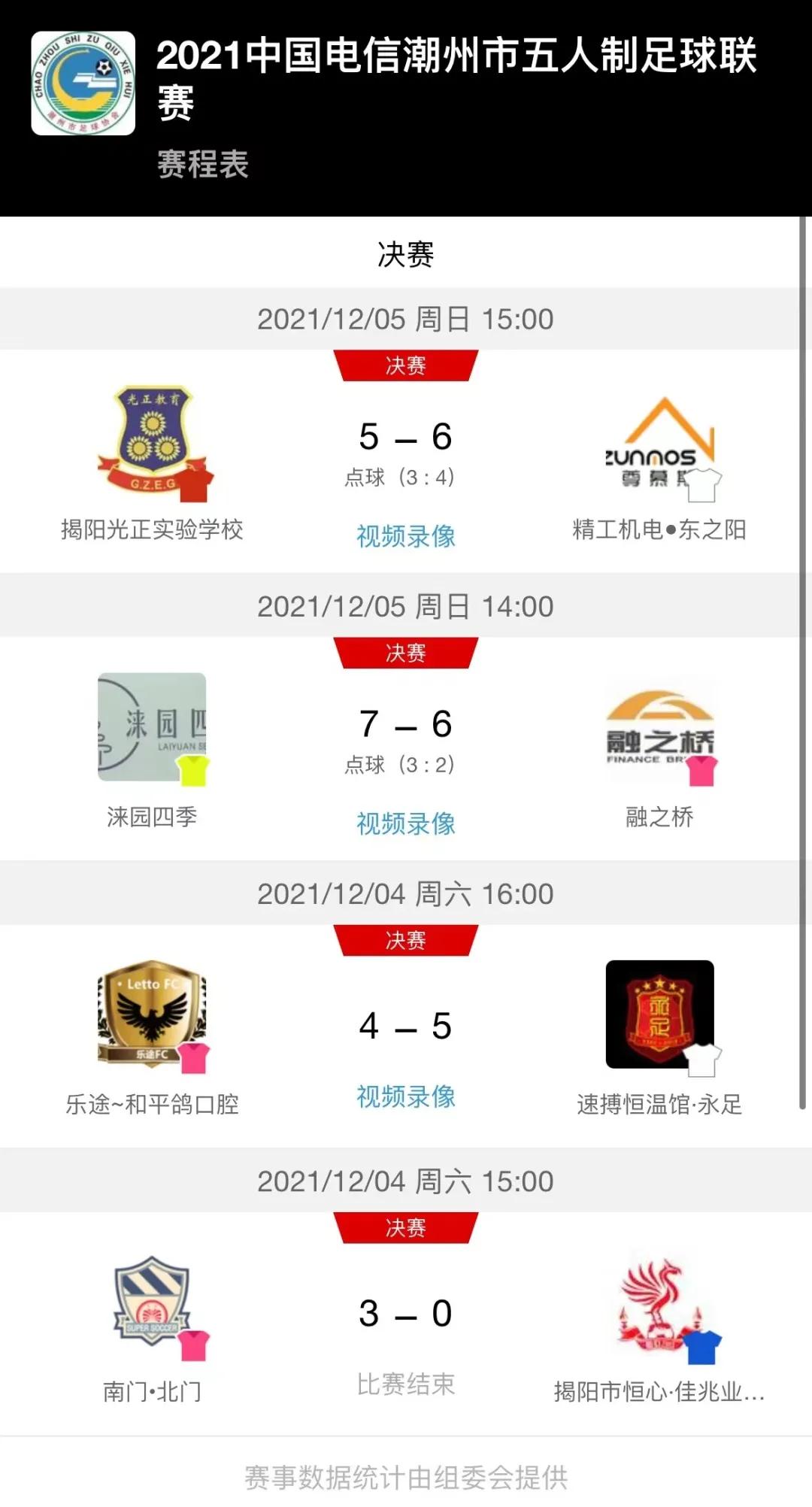This screenshot has width=812, height=1507.
Task: Open 视频录像 for the 5-6 final
Action: pos(406,537)
